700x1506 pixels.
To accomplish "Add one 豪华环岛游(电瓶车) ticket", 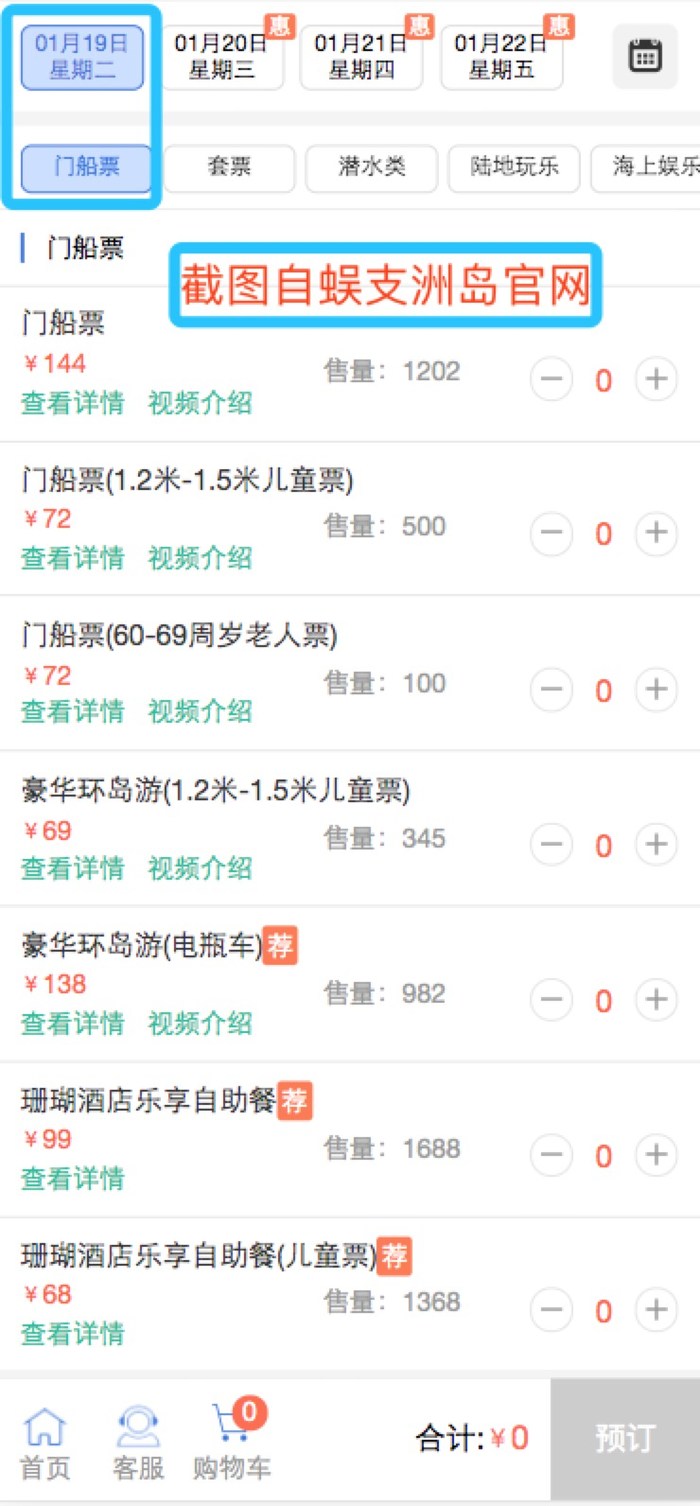I will tap(656, 999).
